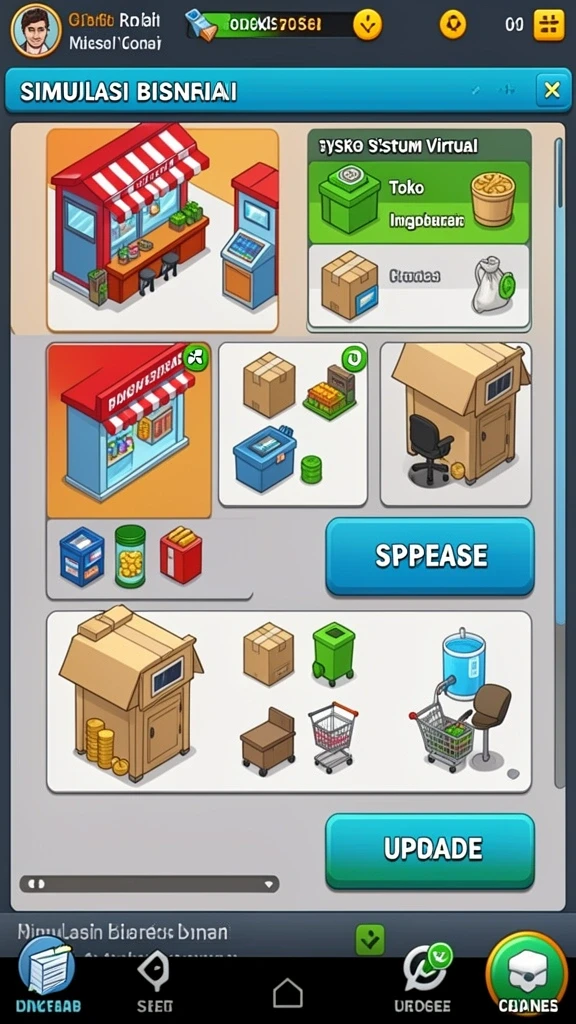576x1024 pixels.
Task: Close the Simulasi Bisnis panel
Action: [x=552, y=90]
